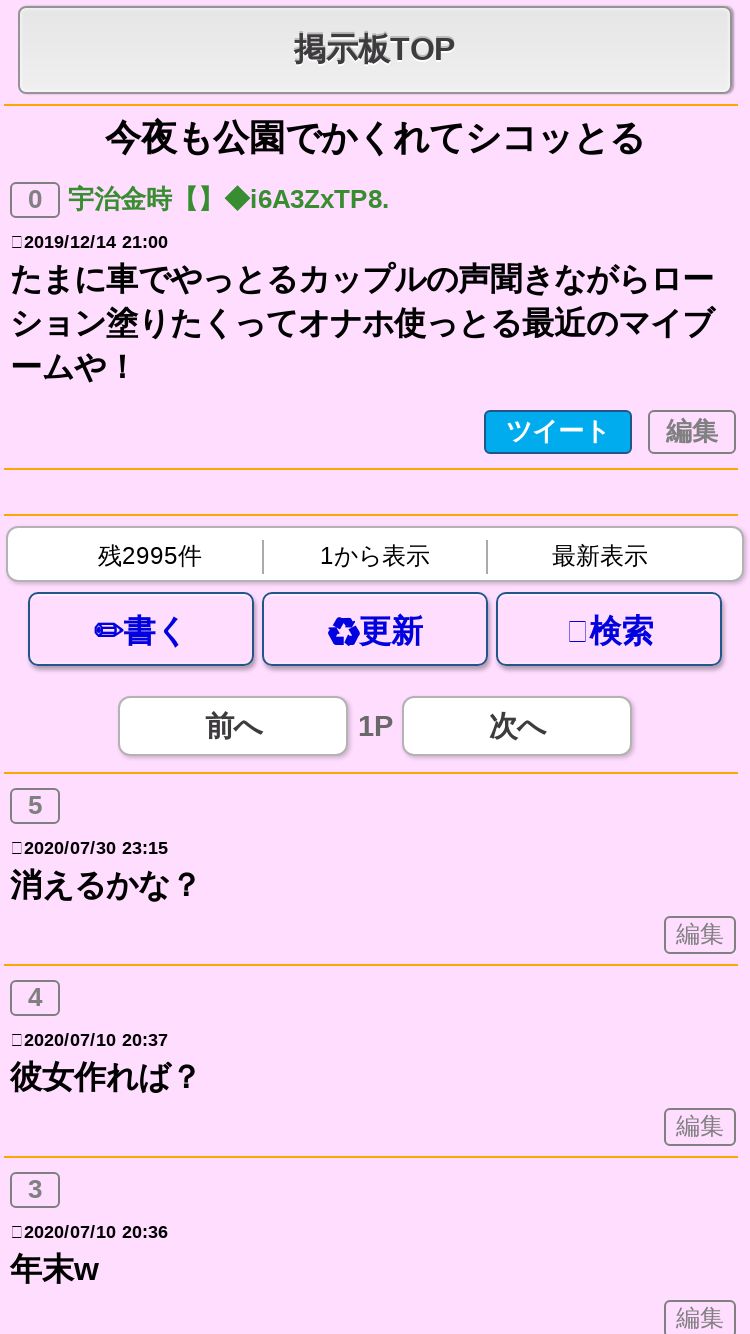Go to 掲示板TOP
The width and height of the screenshot is (750, 1334).
375,50
